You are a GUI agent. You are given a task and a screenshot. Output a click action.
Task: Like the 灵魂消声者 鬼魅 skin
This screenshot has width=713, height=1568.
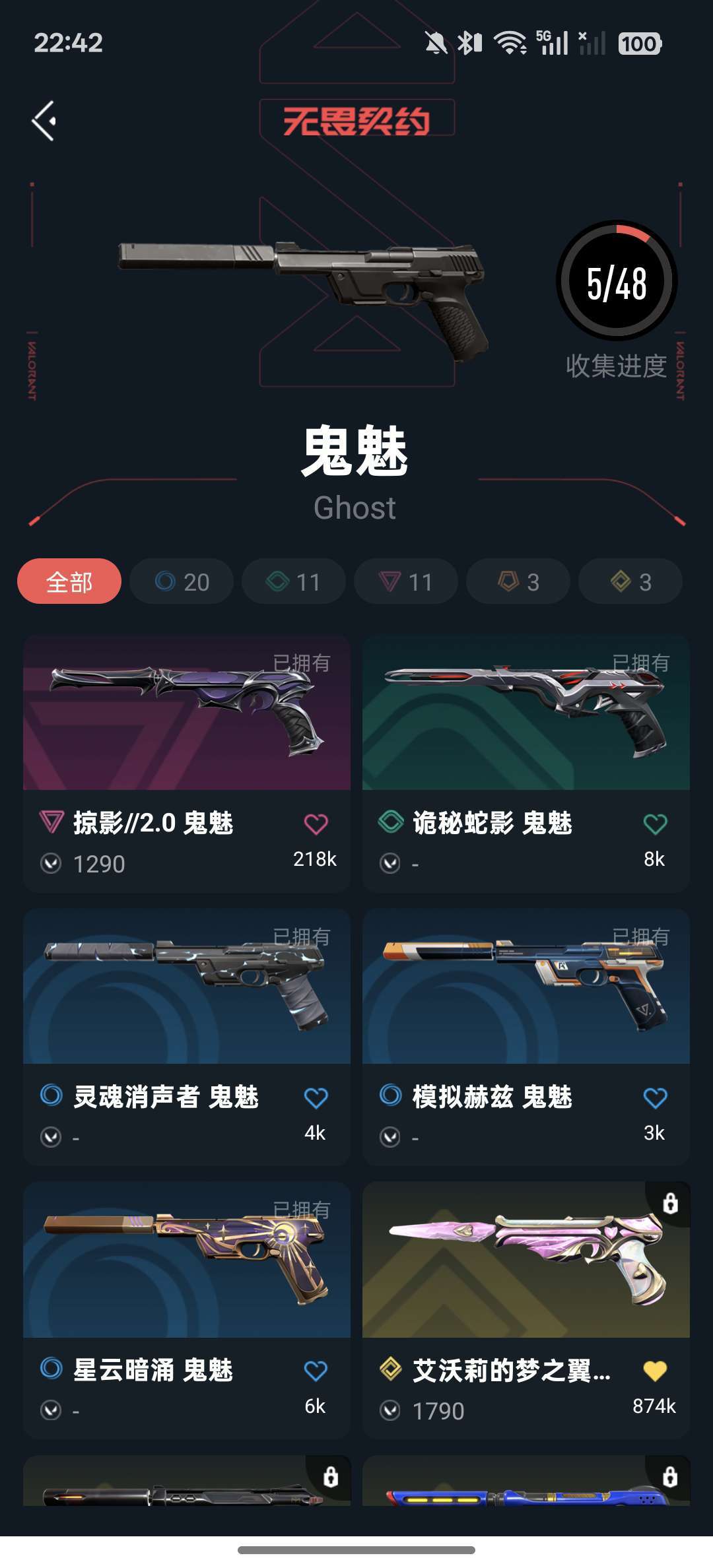[316, 1097]
